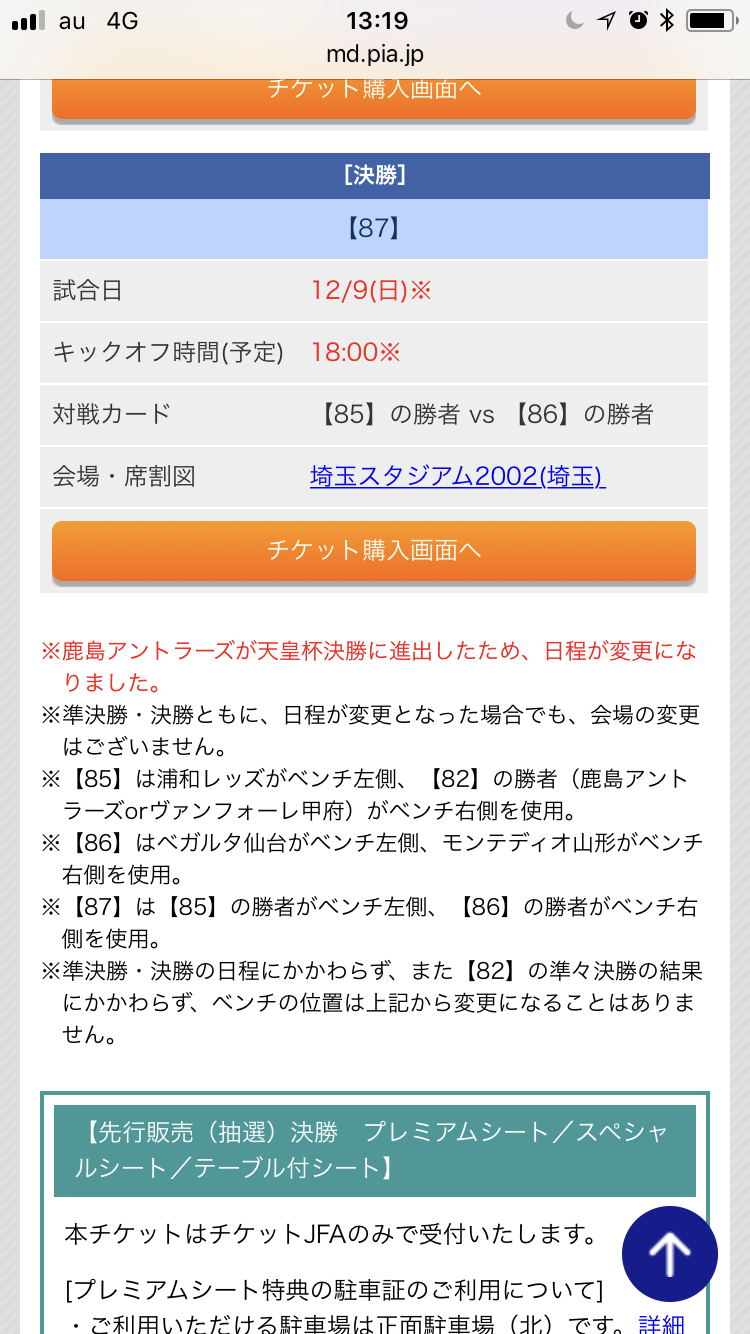Image resolution: width=750 pixels, height=1334 pixels.
Task: Open ticket purchase screen for final 【87】
Action: tap(374, 550)
